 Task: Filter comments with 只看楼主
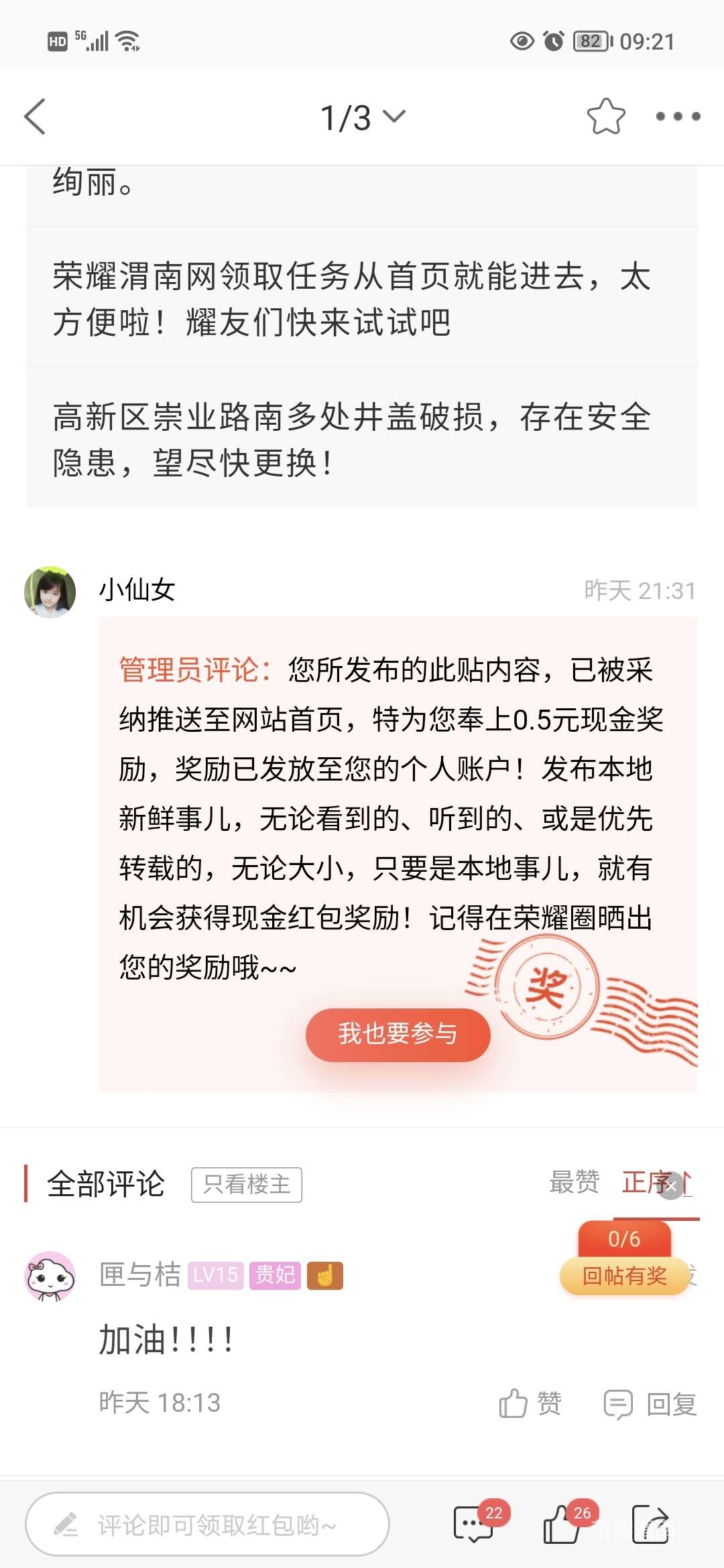pos(246,1185)
